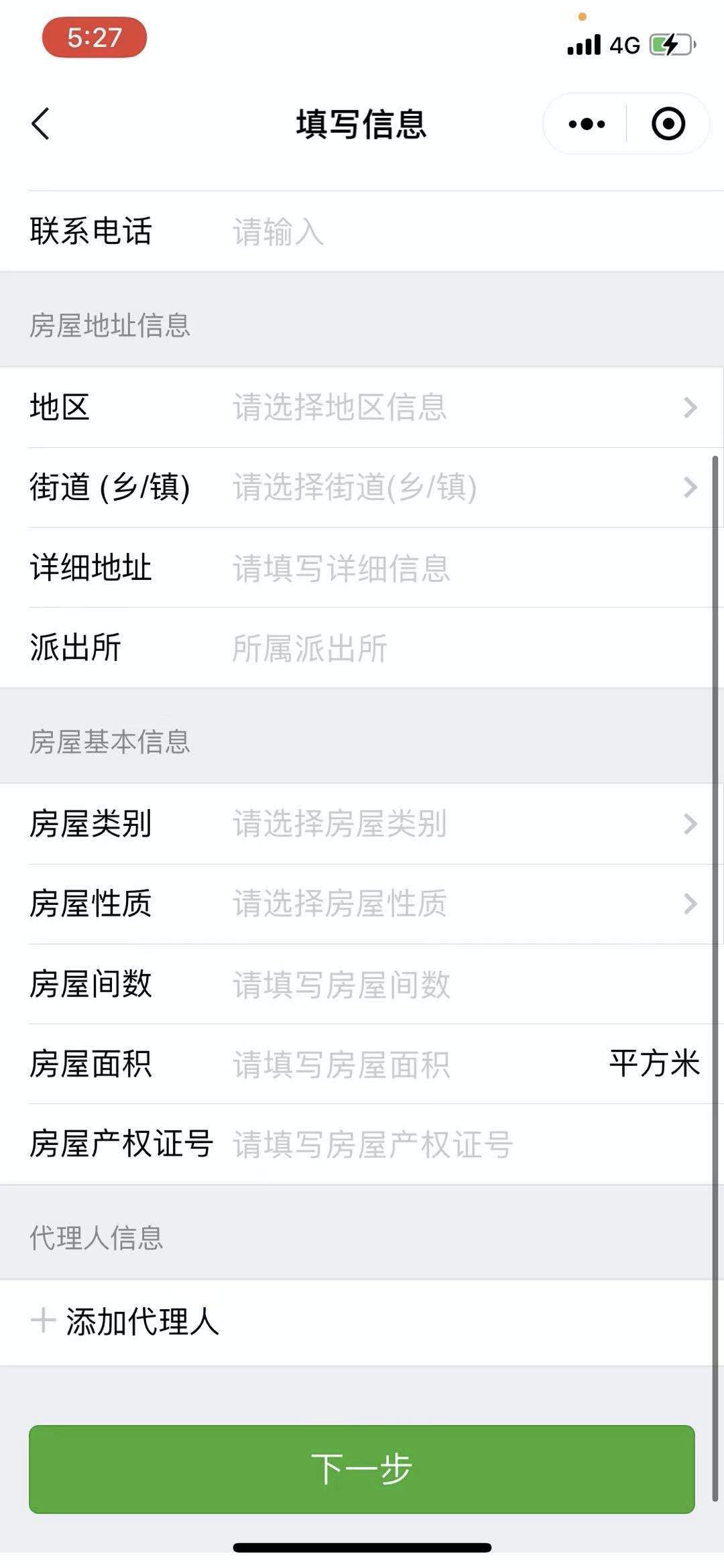Go back from 填写信息 page

pos(41,124)
